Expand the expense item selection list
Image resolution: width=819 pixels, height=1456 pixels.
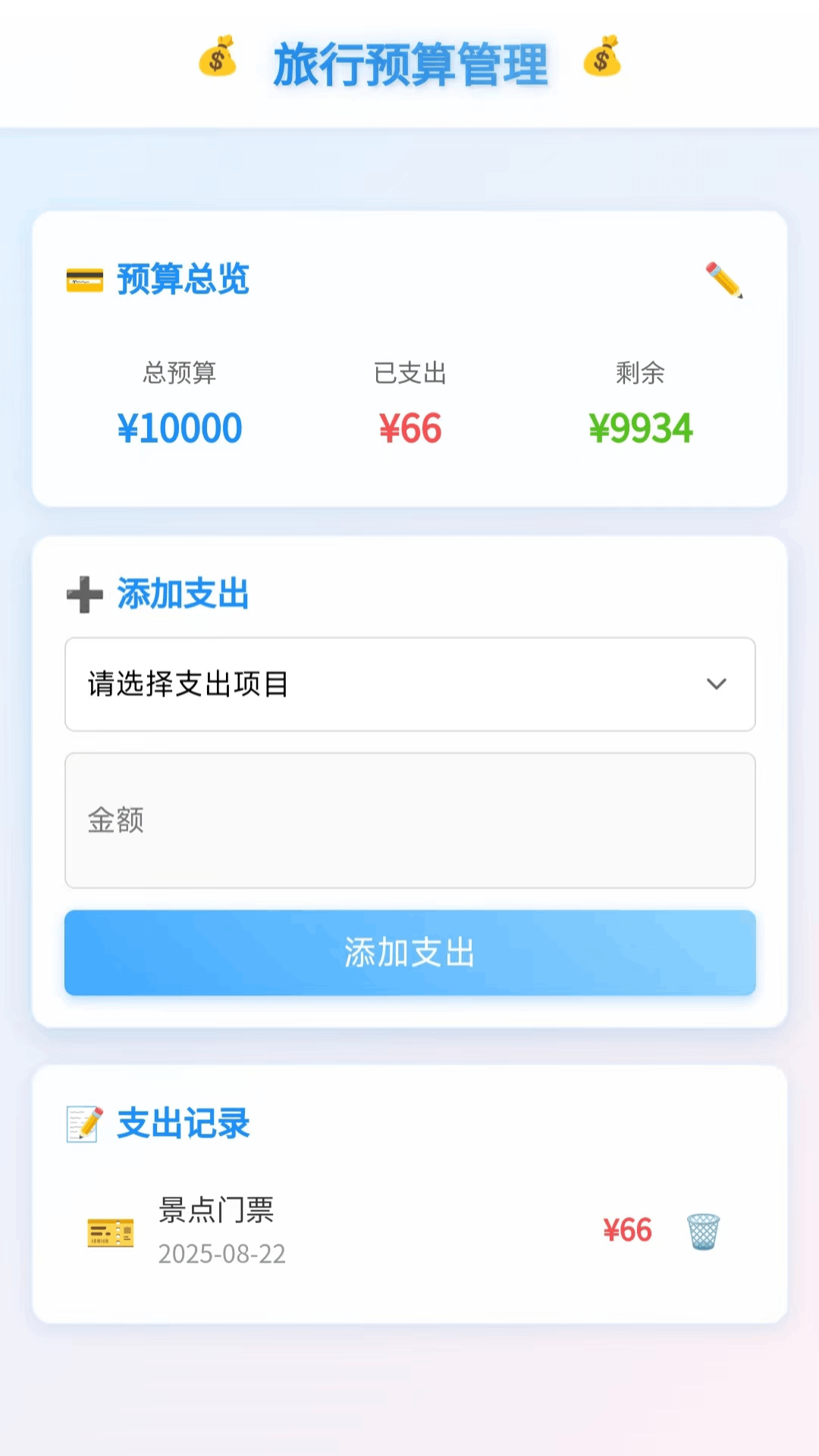click(x=409, y=684)
